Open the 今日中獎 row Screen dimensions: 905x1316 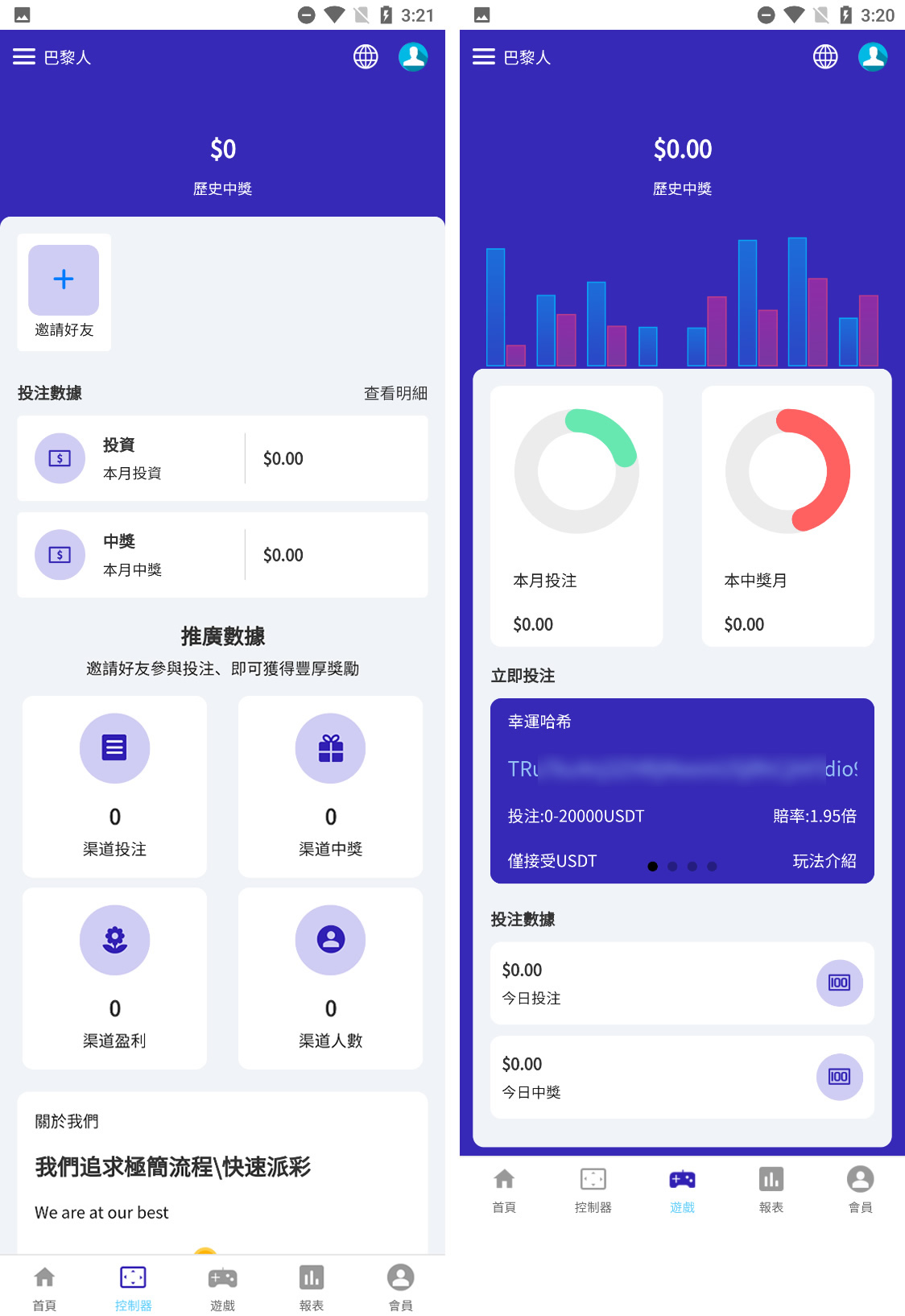pyautogui.click(x=681, y=1077)
